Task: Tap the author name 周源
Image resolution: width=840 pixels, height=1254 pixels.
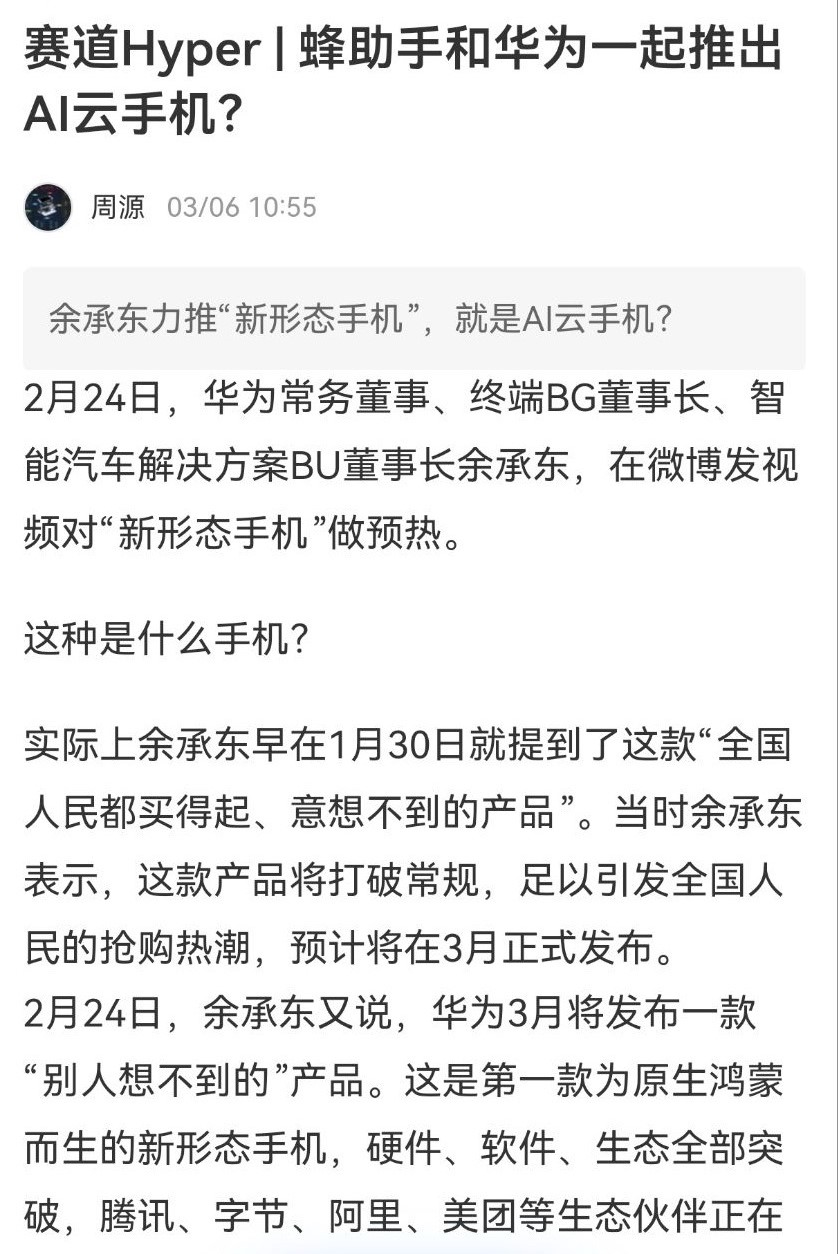Action: click(118, 207)
